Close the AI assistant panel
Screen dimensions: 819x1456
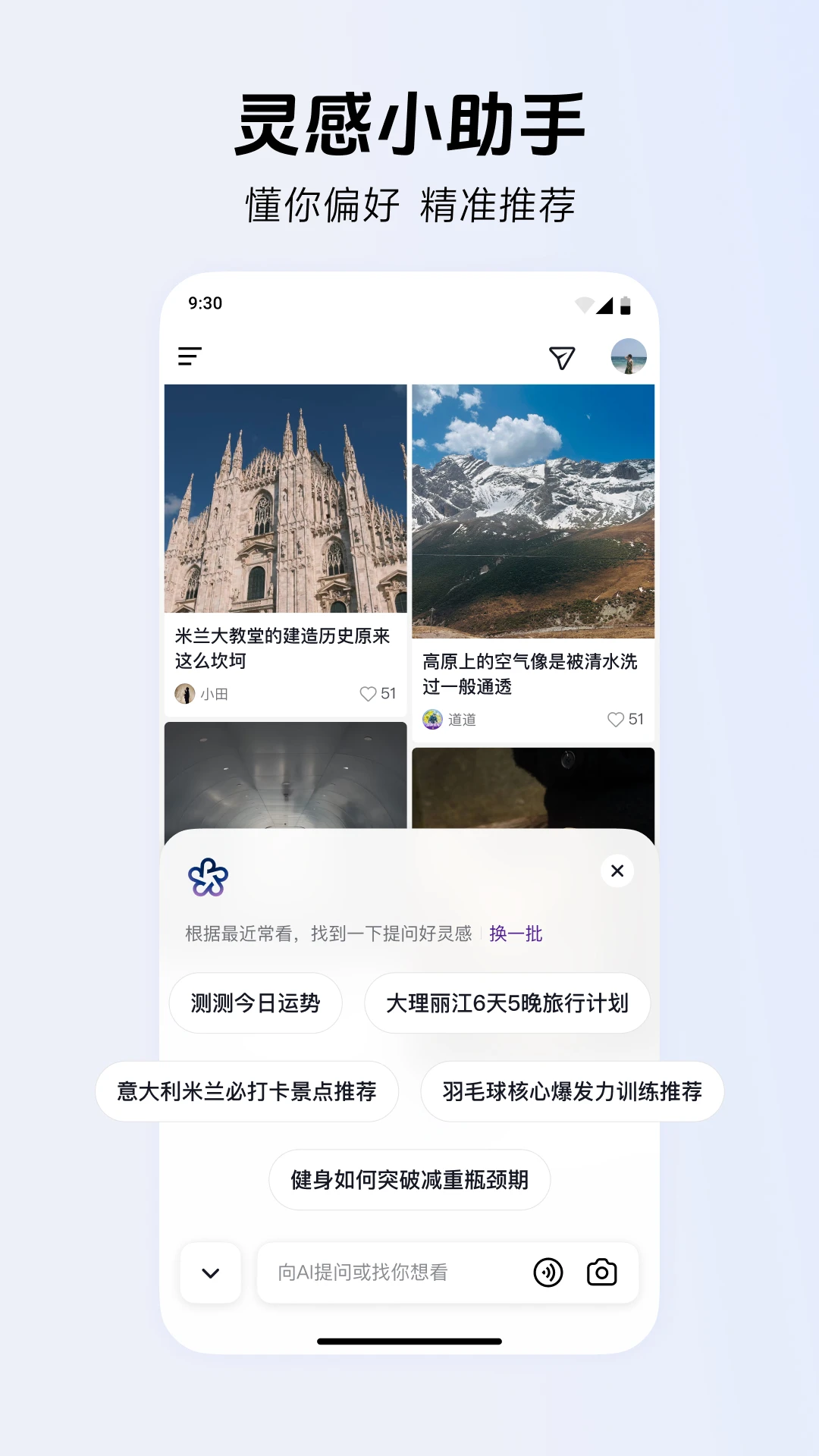pos(617,871)
